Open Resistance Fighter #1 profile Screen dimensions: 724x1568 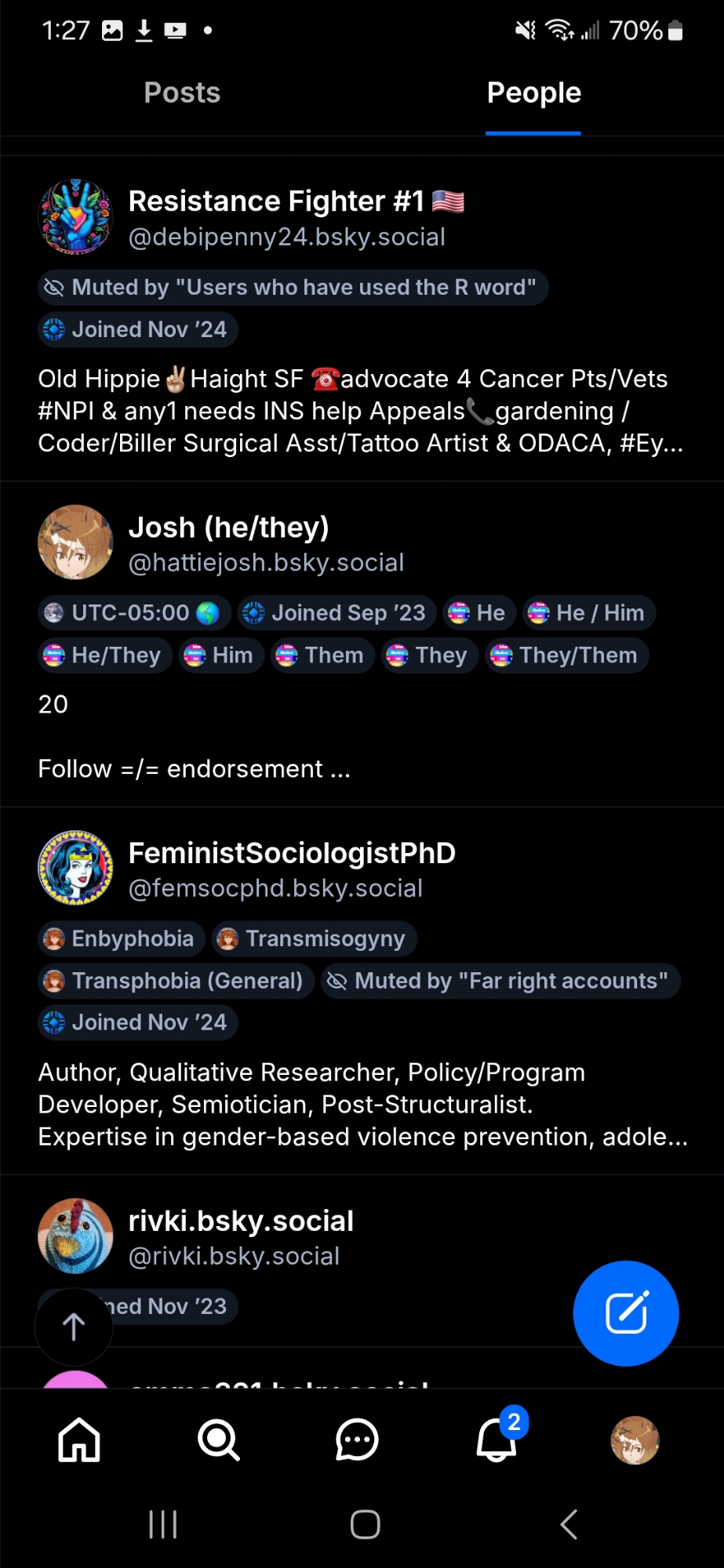(276, 201)
